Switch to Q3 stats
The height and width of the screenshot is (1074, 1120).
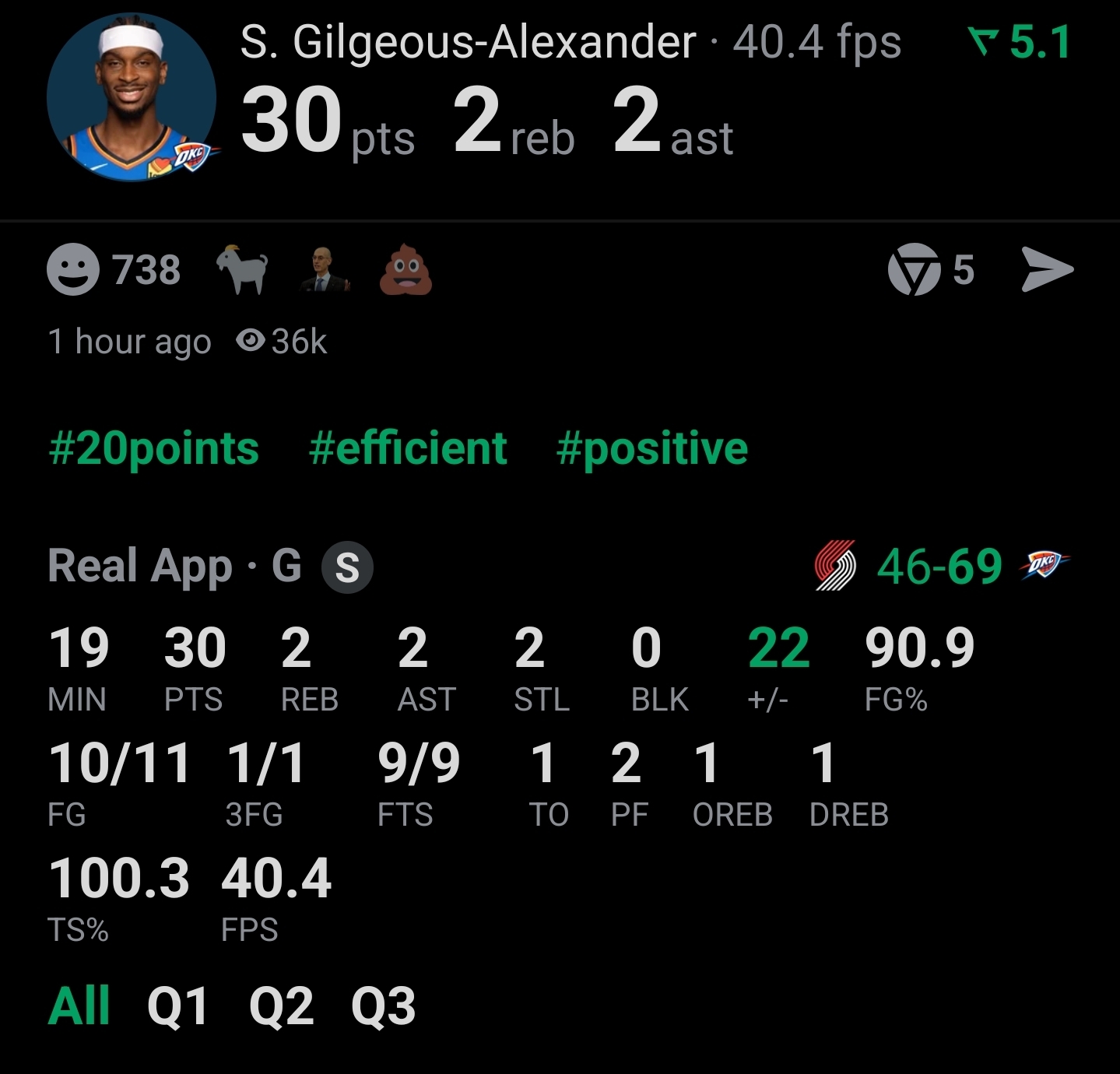383,1006
